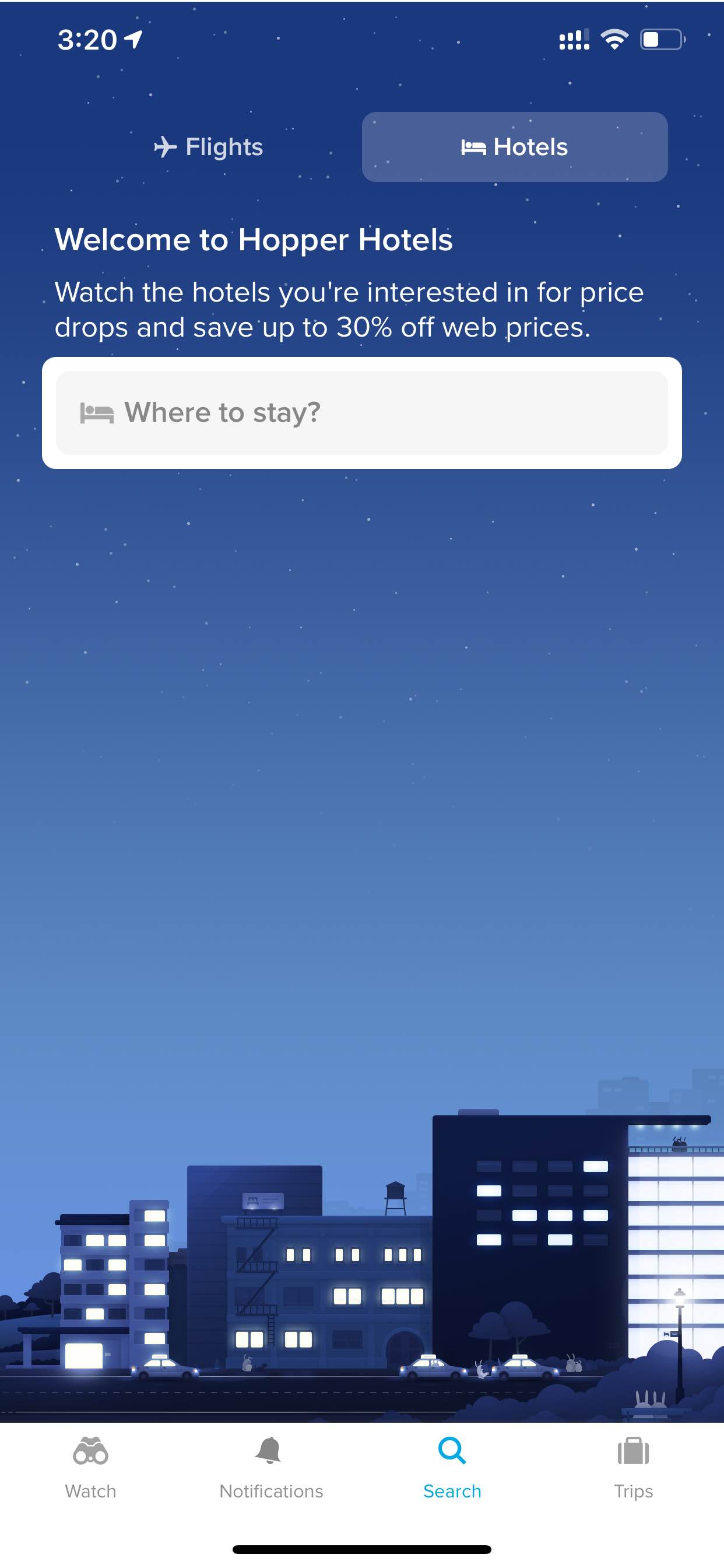
Task: View the Trips tab
Action: pos(633,1468)
